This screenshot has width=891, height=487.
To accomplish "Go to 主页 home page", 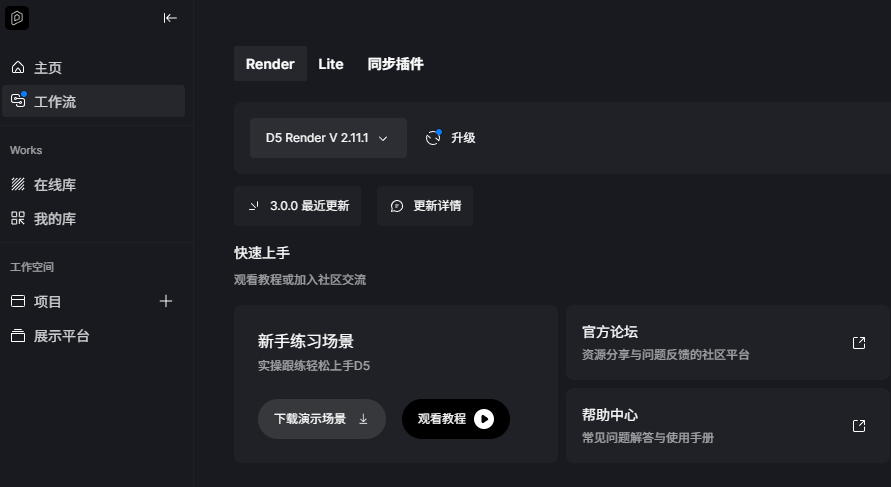I will [48, 68].
